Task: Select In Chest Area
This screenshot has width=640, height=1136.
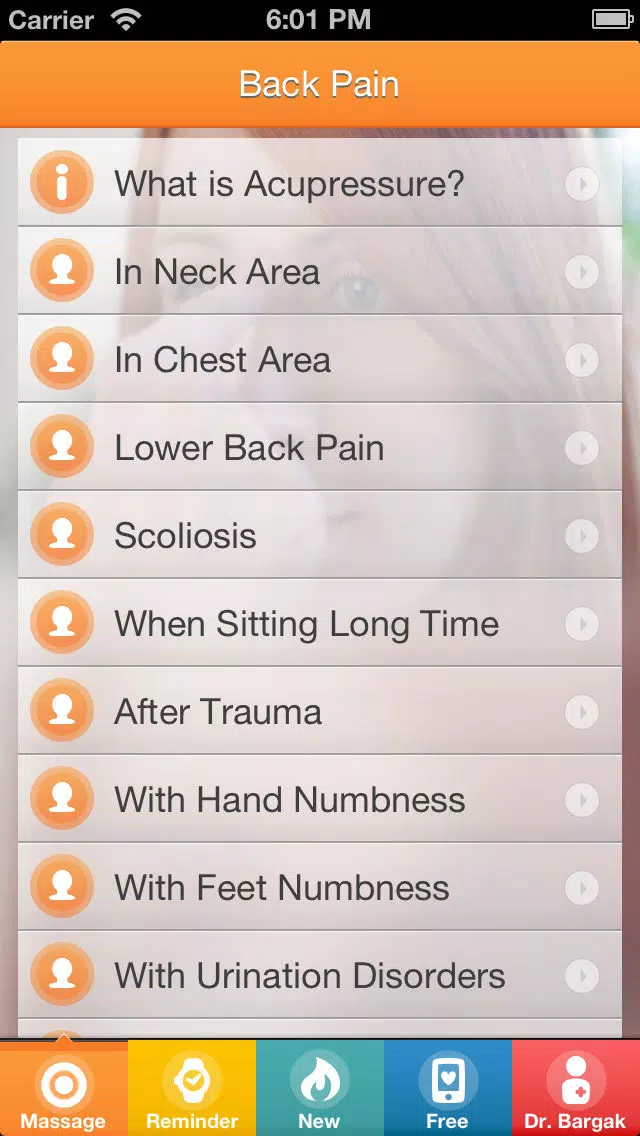Action: pyautogui.click(x=319, y=360)
